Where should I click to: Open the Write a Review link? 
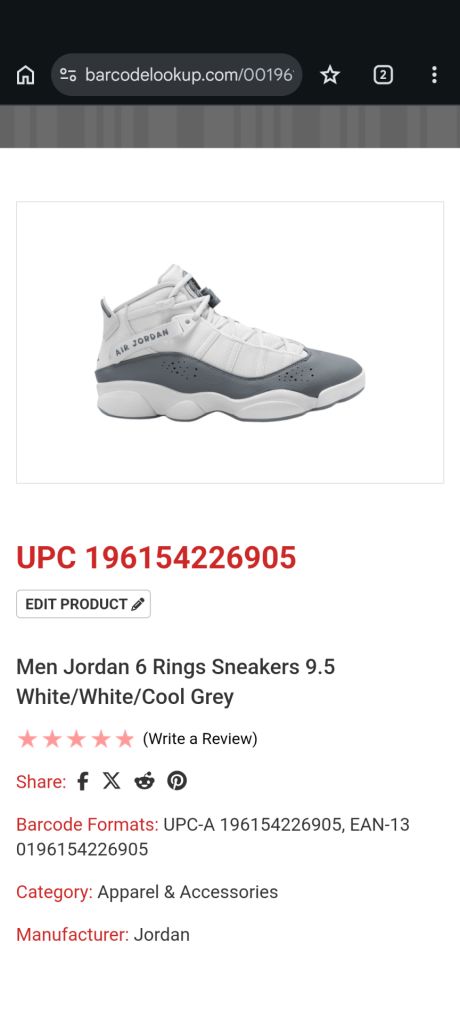click(x=200, y=739)
